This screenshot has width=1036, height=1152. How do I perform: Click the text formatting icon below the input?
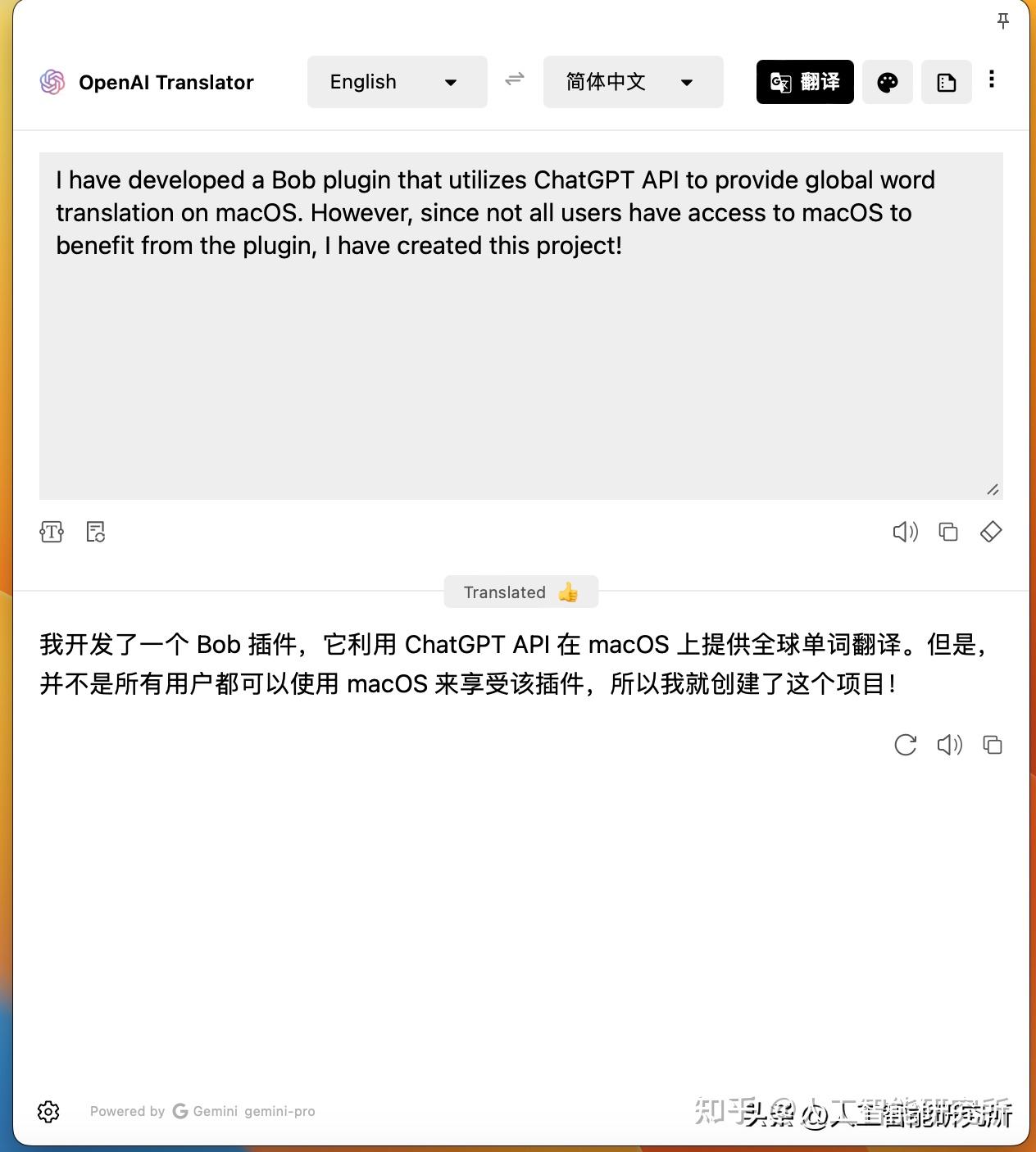[52, 532]
